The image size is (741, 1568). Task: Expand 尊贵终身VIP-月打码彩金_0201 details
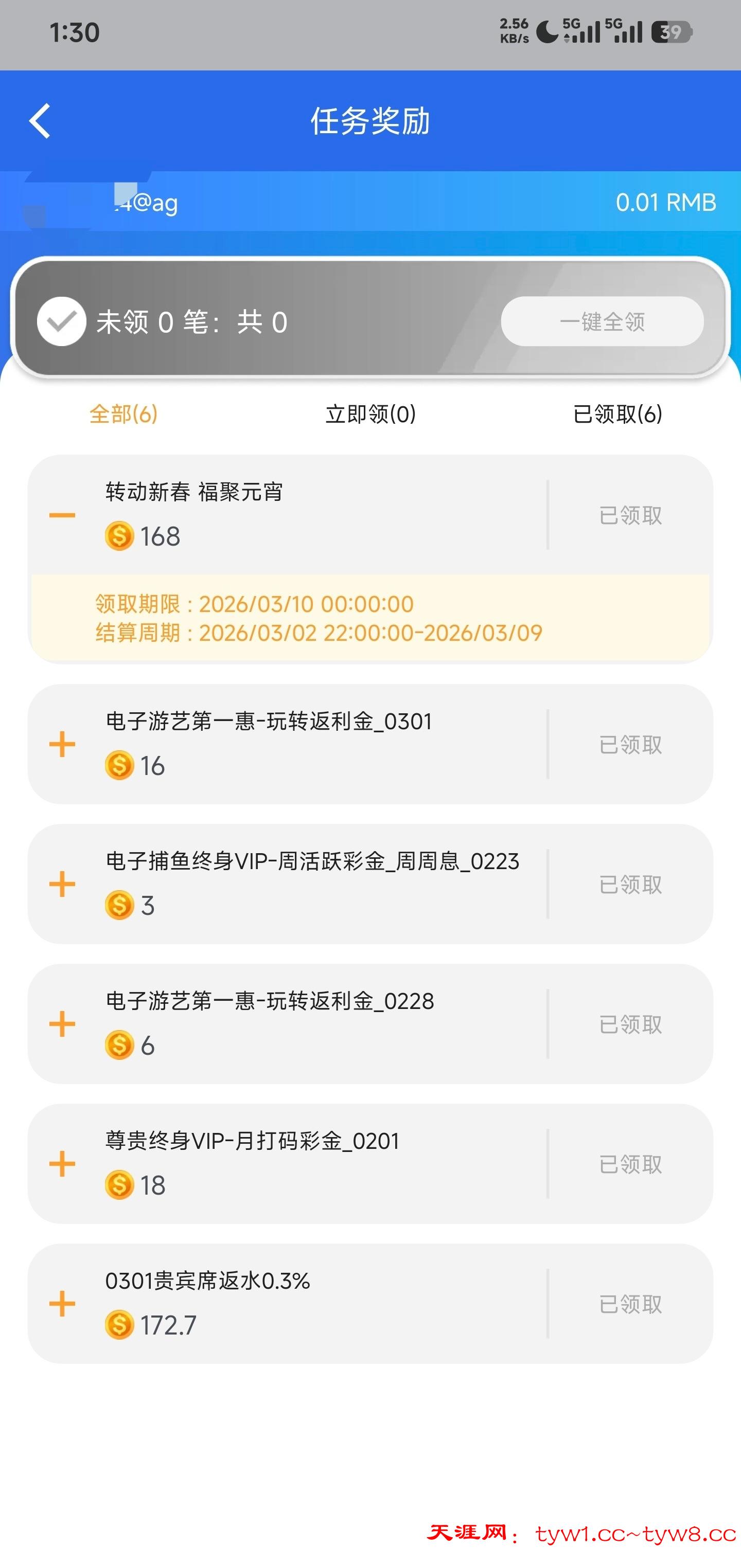pyautogui.click(x=62, y=1164)
